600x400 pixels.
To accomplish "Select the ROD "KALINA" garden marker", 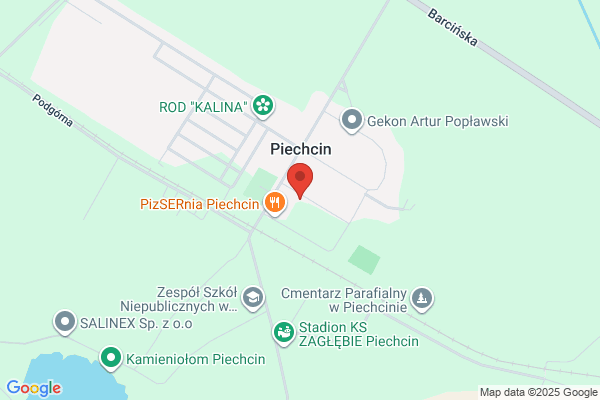I will [263, 106].
